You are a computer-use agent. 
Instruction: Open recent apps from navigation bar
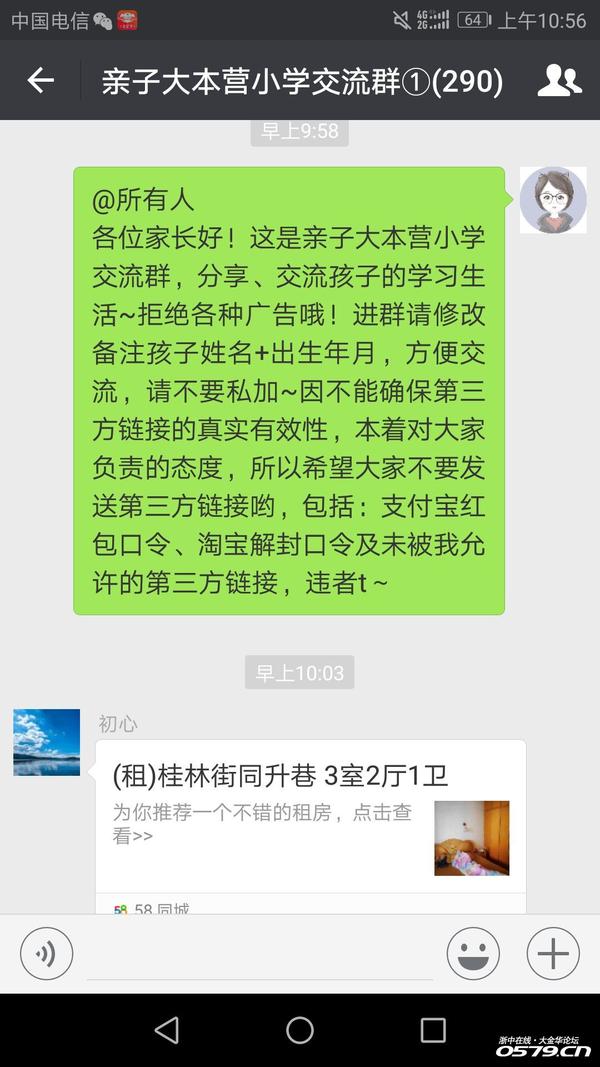pos(433,1030)
